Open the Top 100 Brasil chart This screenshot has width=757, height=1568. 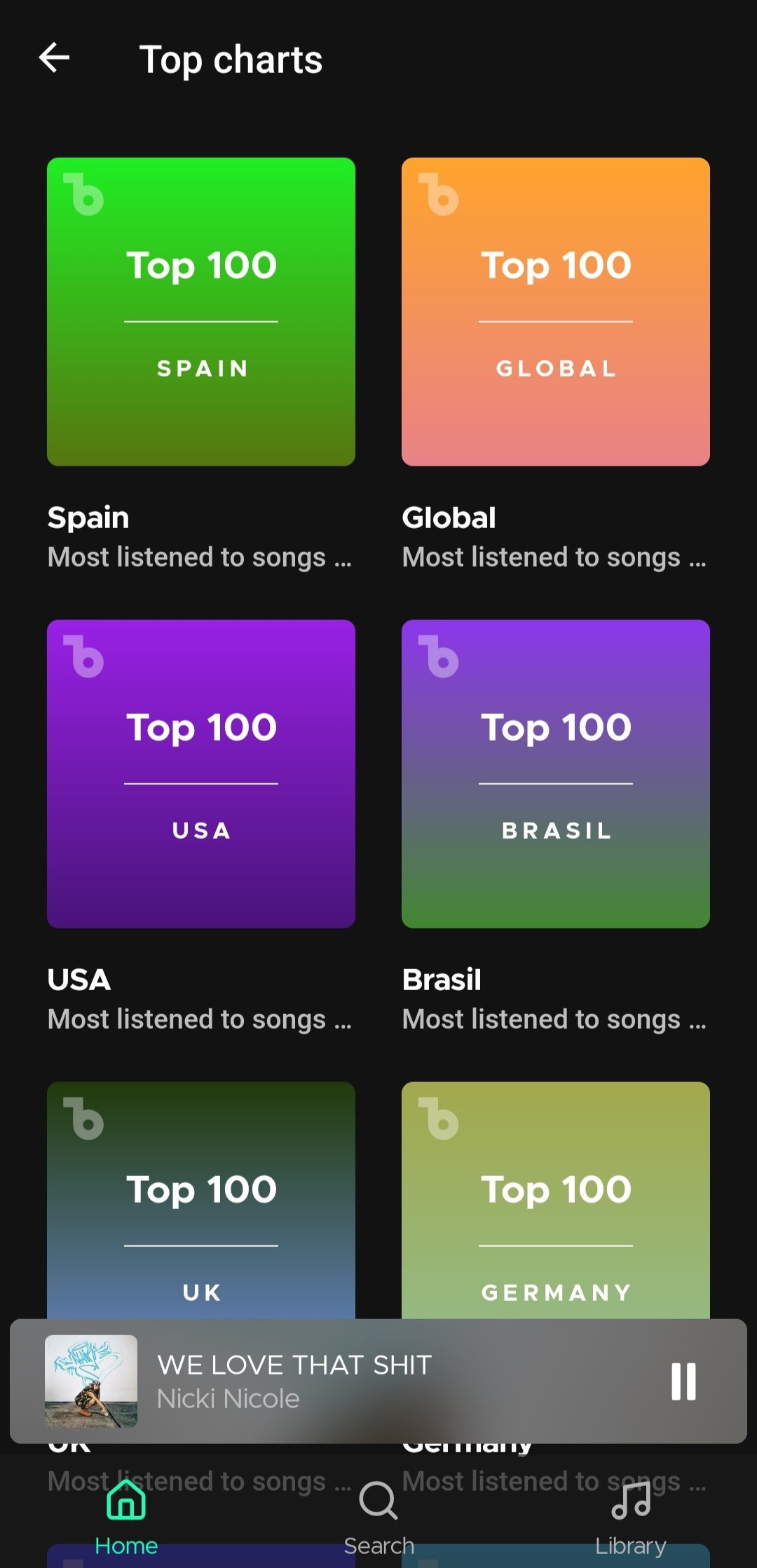coord(556,773)
